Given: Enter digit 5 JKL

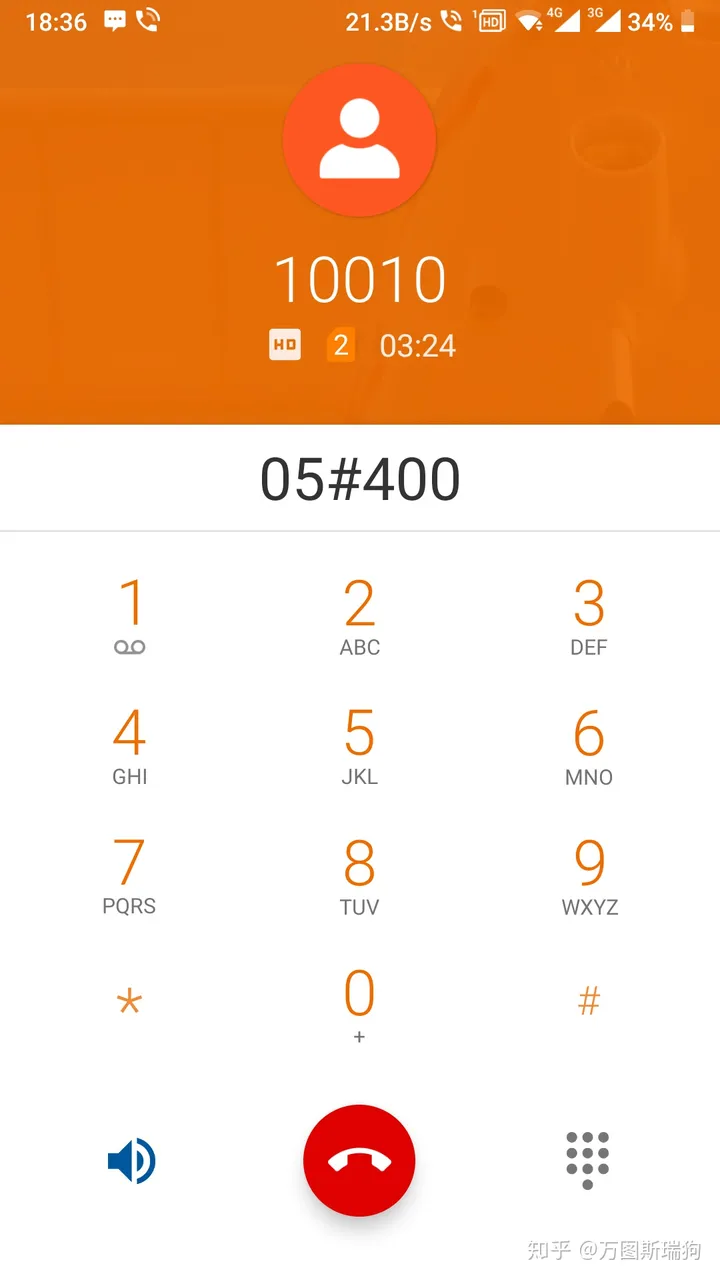Looking at the screenshot, I should click(x=359, y=745).
